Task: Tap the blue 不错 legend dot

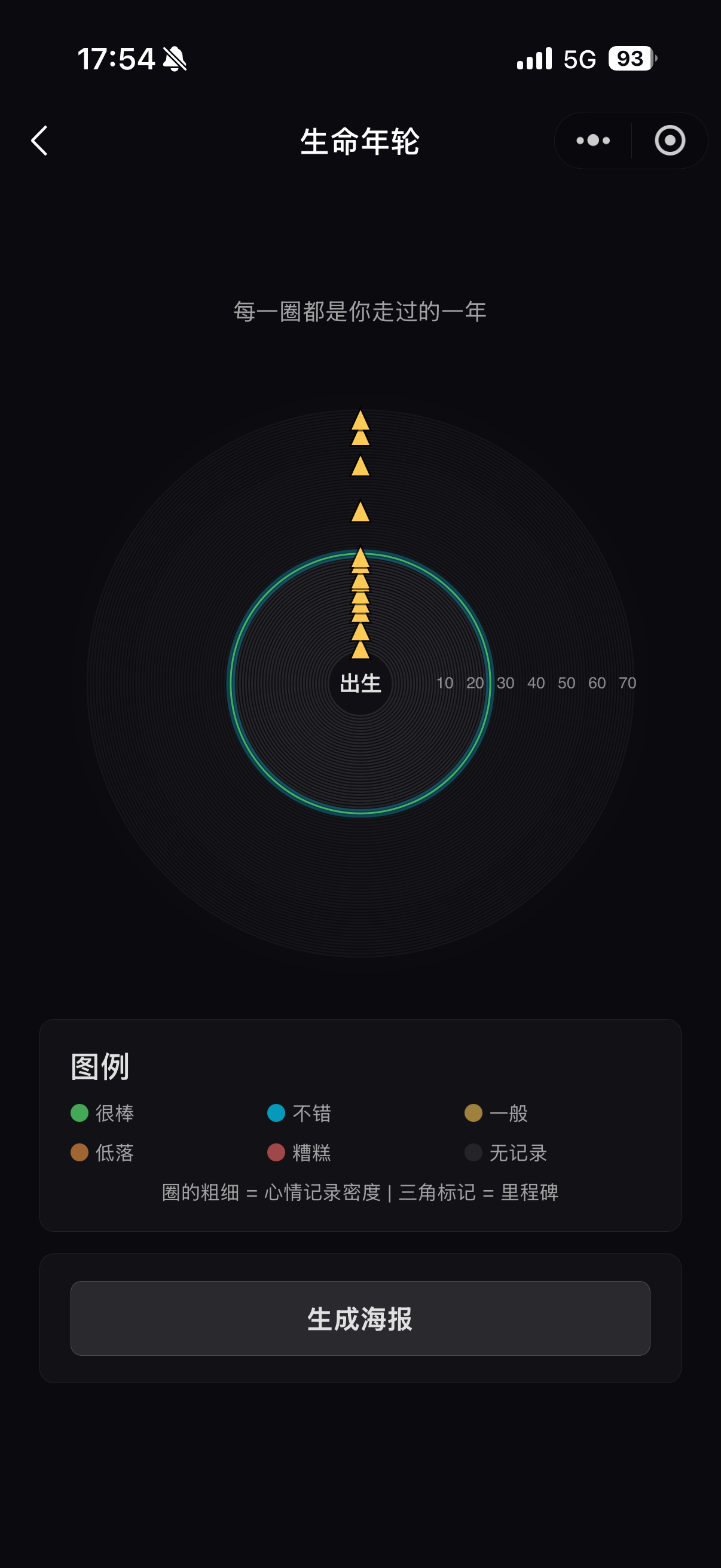Action: [277, 1114]
